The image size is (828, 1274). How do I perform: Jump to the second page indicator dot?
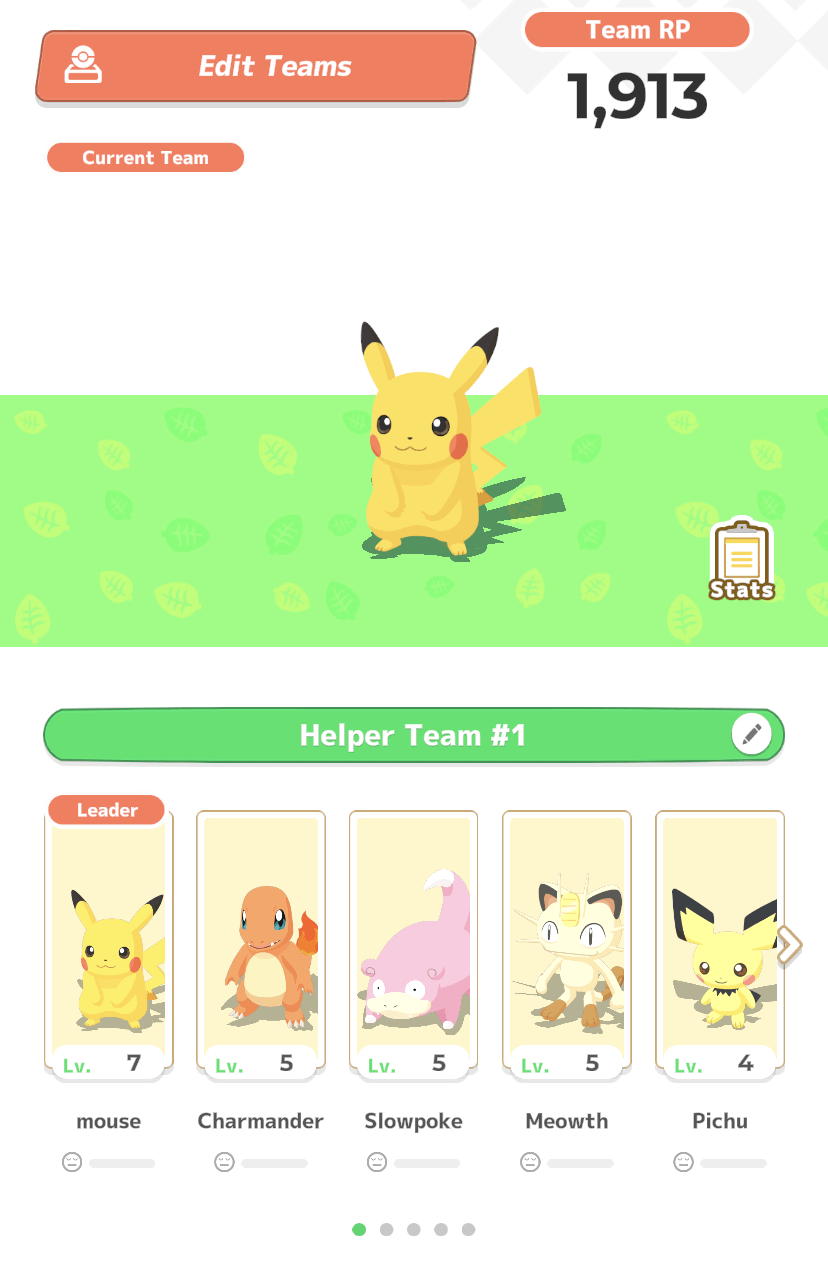[386, 1229]
